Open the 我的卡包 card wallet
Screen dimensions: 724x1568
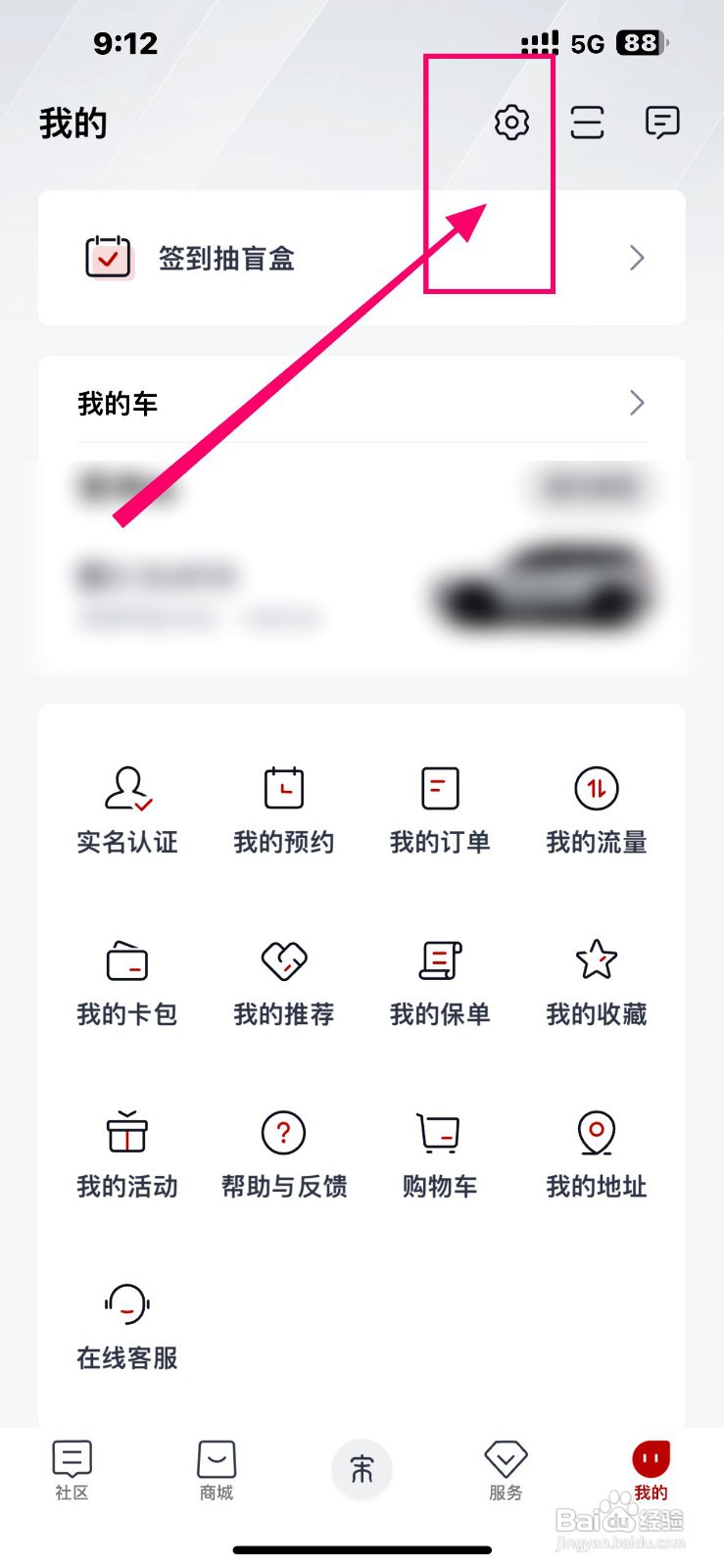[126, 980]
